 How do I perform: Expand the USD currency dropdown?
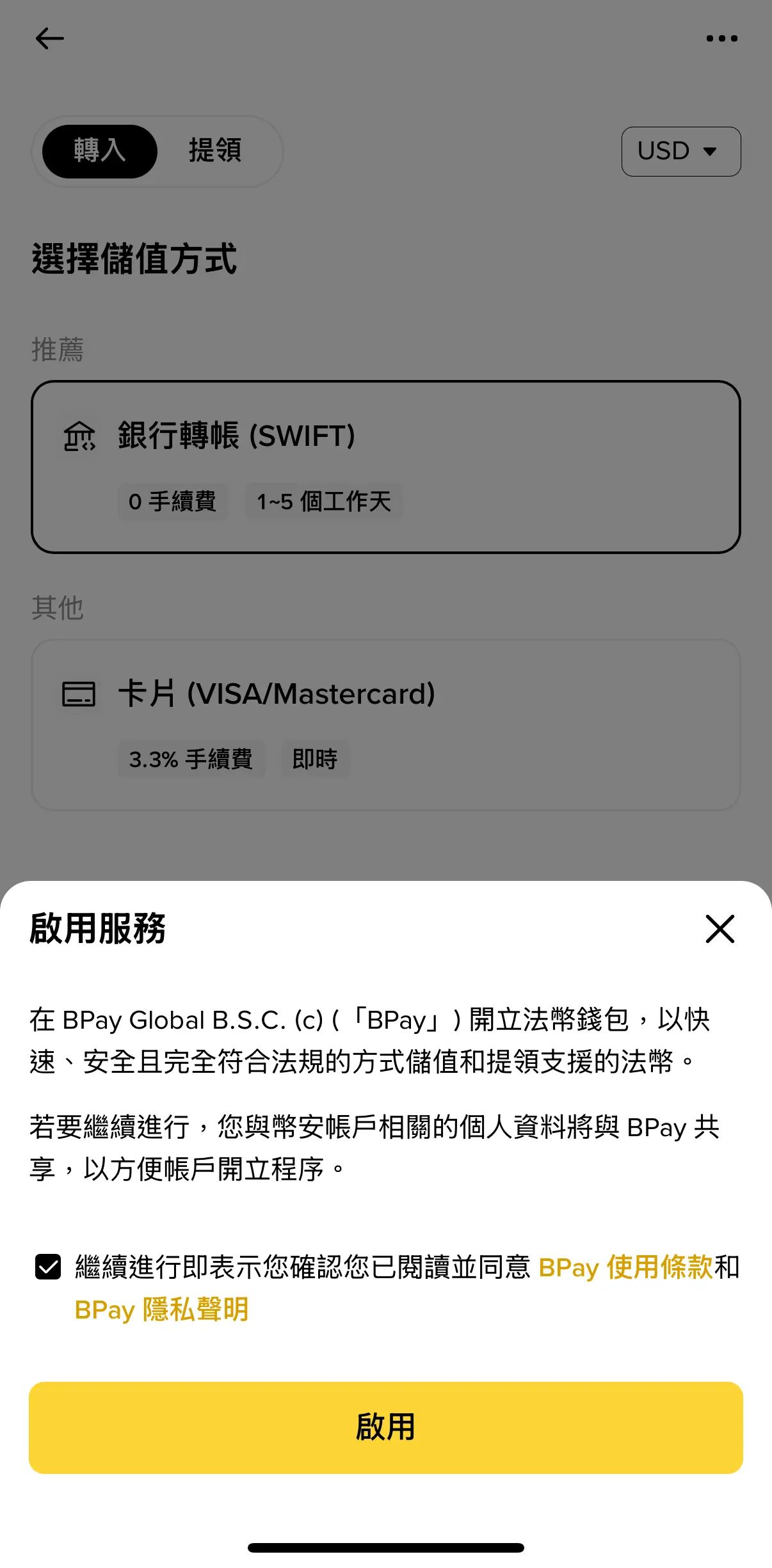pyautogui.click(x=680, y=152)
